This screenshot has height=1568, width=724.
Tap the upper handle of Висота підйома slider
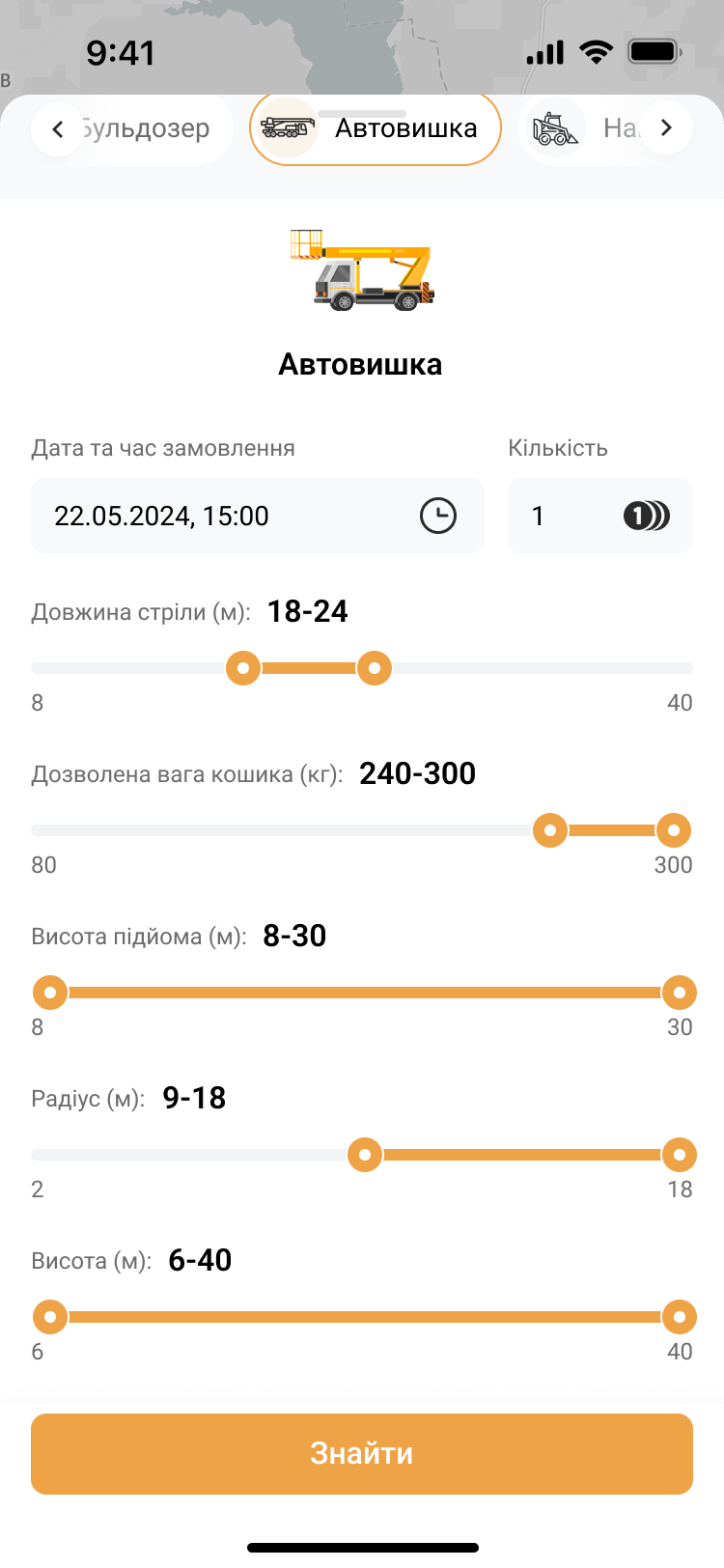pyautogui.click(x=680, y=992)
